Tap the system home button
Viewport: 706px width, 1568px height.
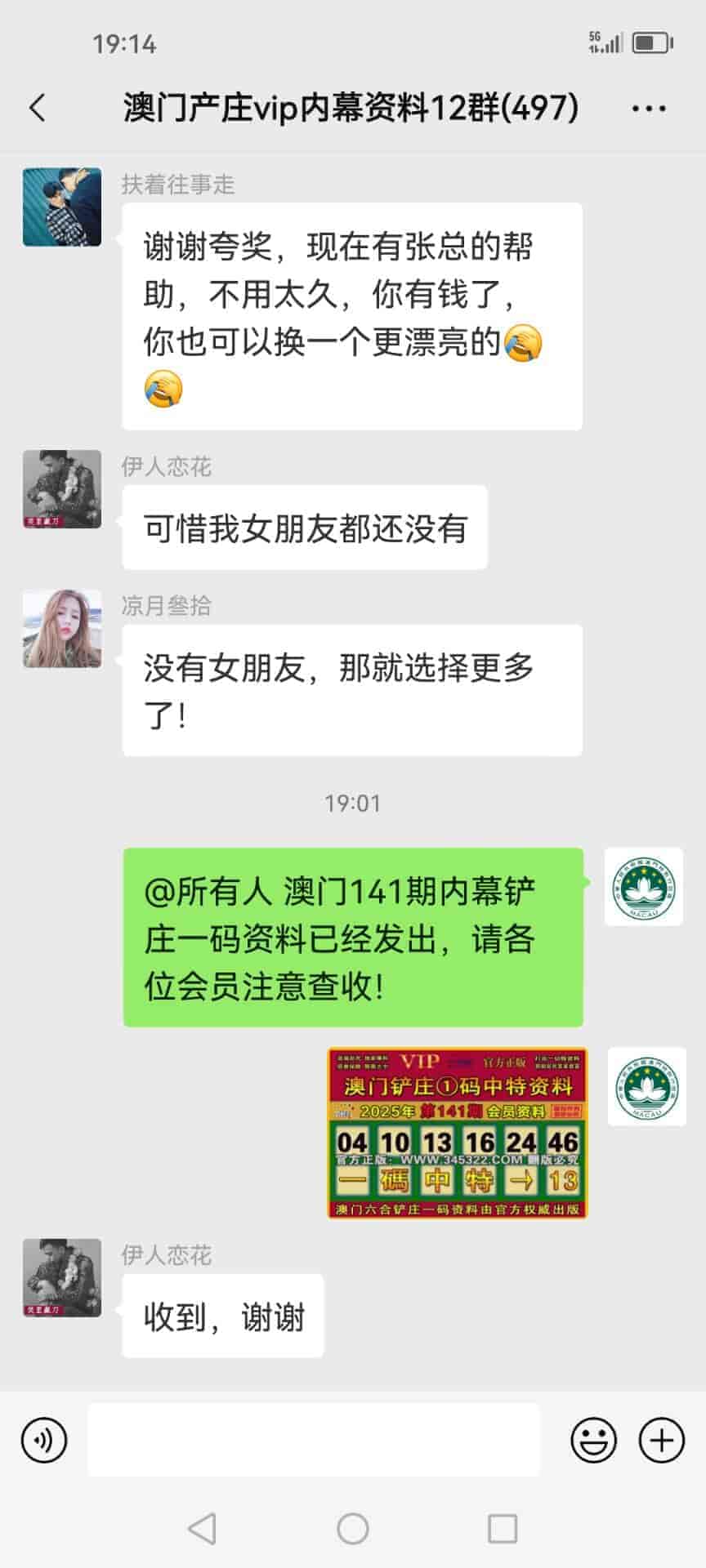tap(353, 1528)
